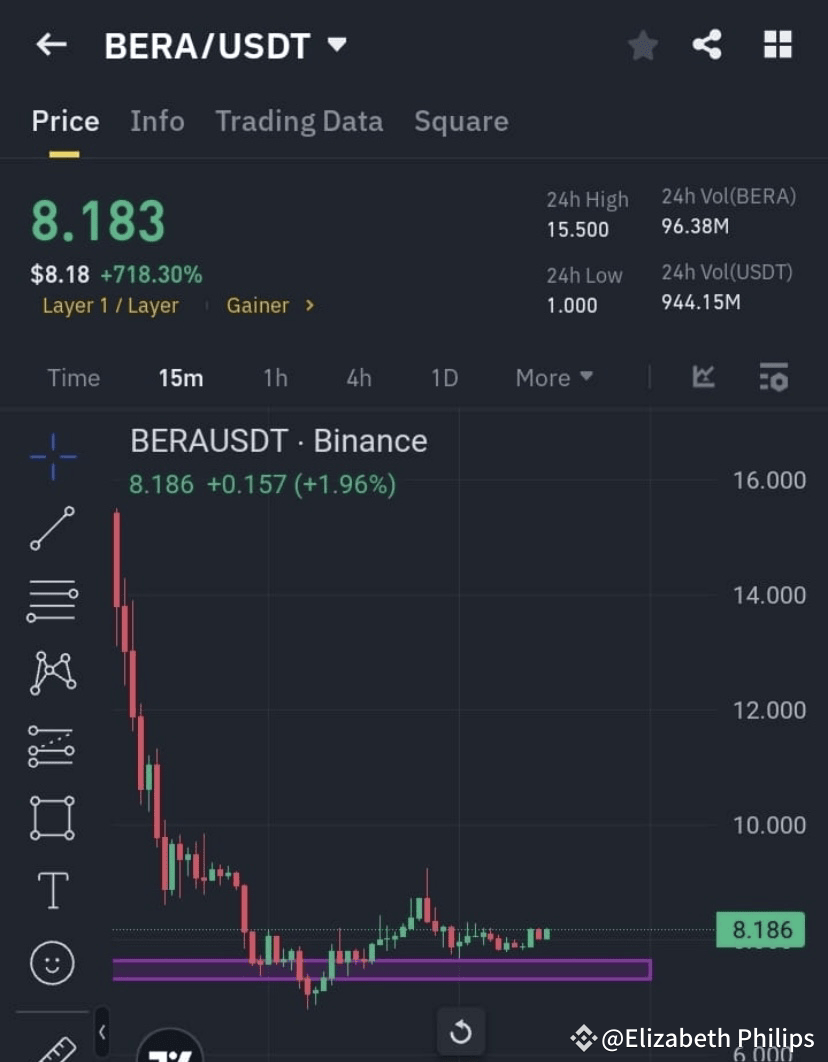Select the rectangle drawing tool

point(51,817)
